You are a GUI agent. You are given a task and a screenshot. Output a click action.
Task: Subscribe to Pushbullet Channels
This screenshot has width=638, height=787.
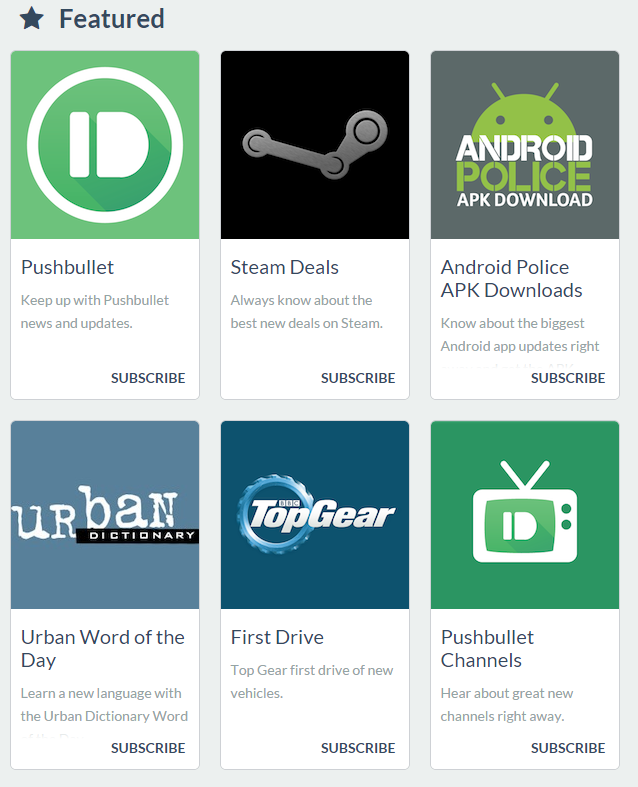point(568,748)
